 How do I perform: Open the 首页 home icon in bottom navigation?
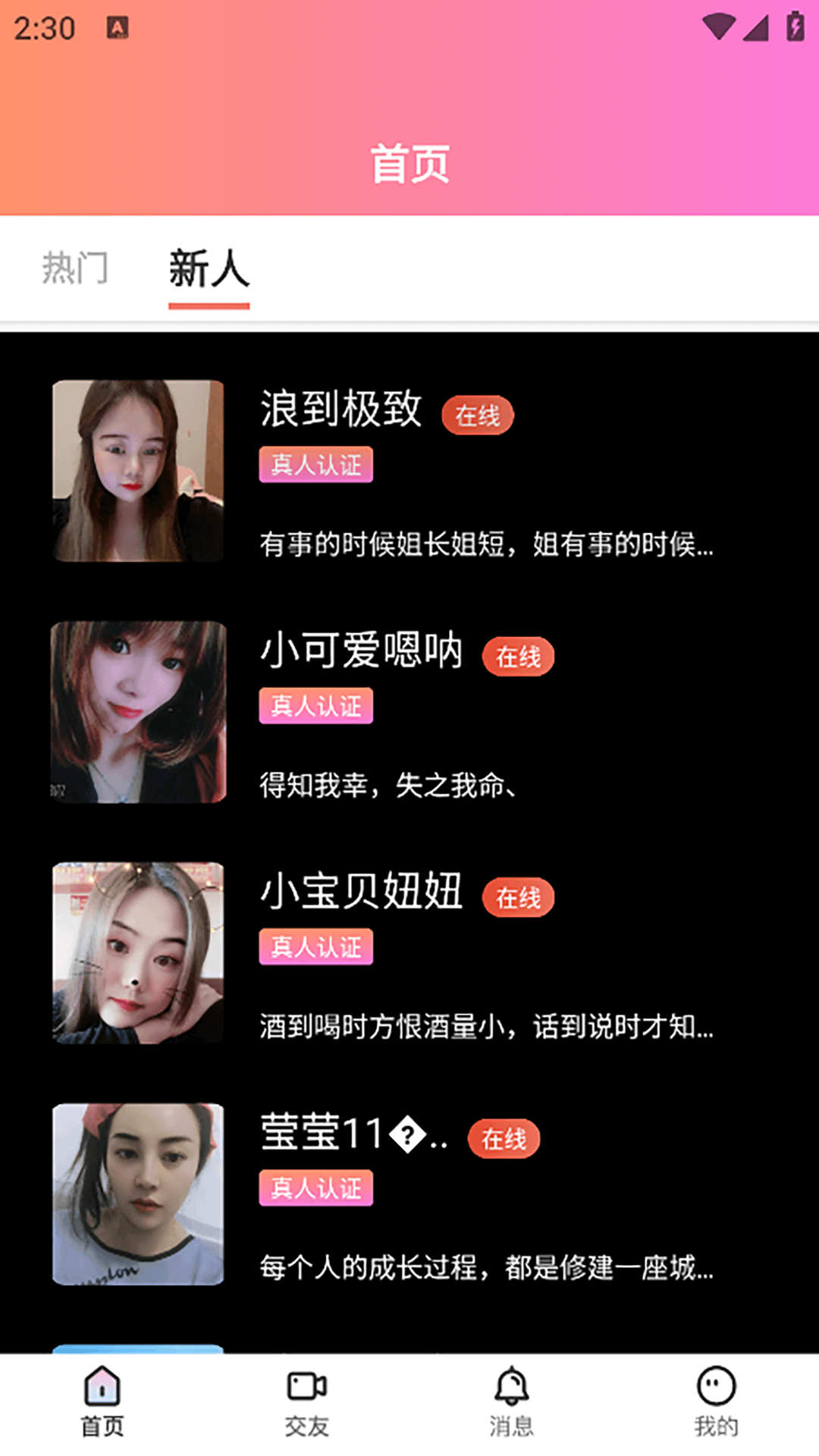point(102,1401)
